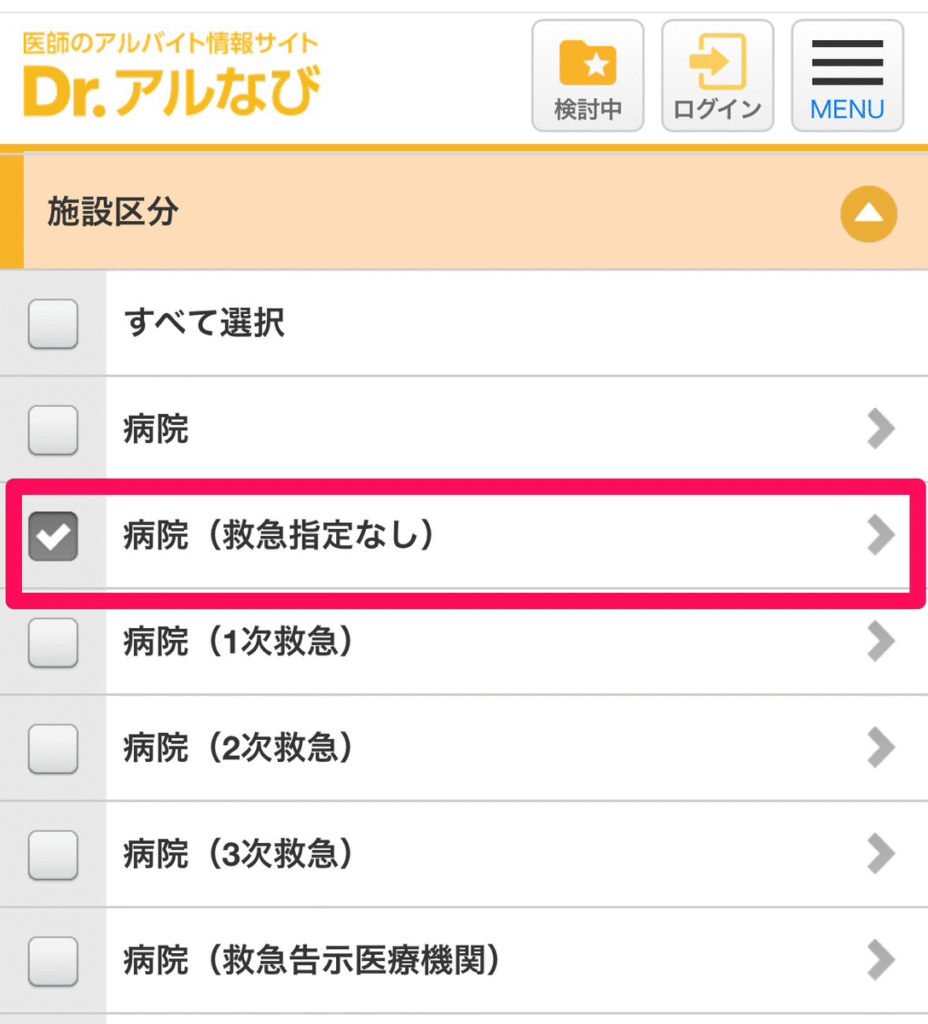Tap the ログイン login button
This screenshot has height=1024, width=928.
717,76
